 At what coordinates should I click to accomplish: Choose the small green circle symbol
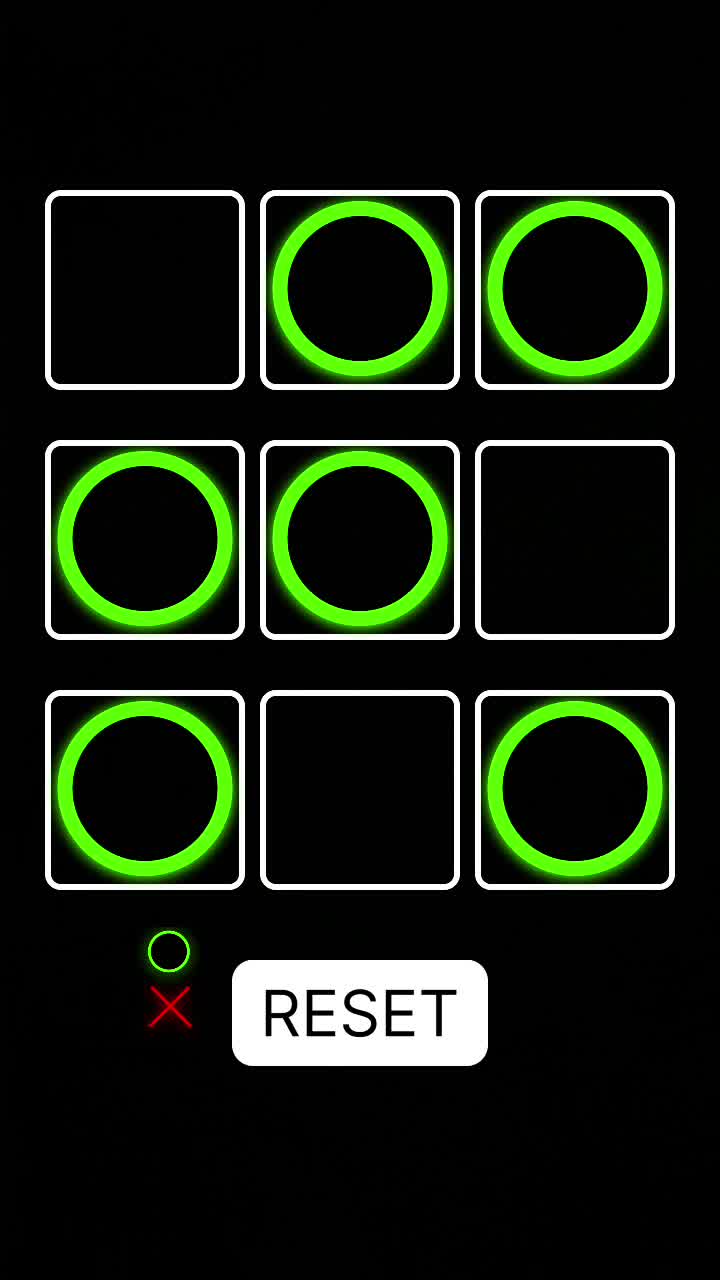pos(169,951)
